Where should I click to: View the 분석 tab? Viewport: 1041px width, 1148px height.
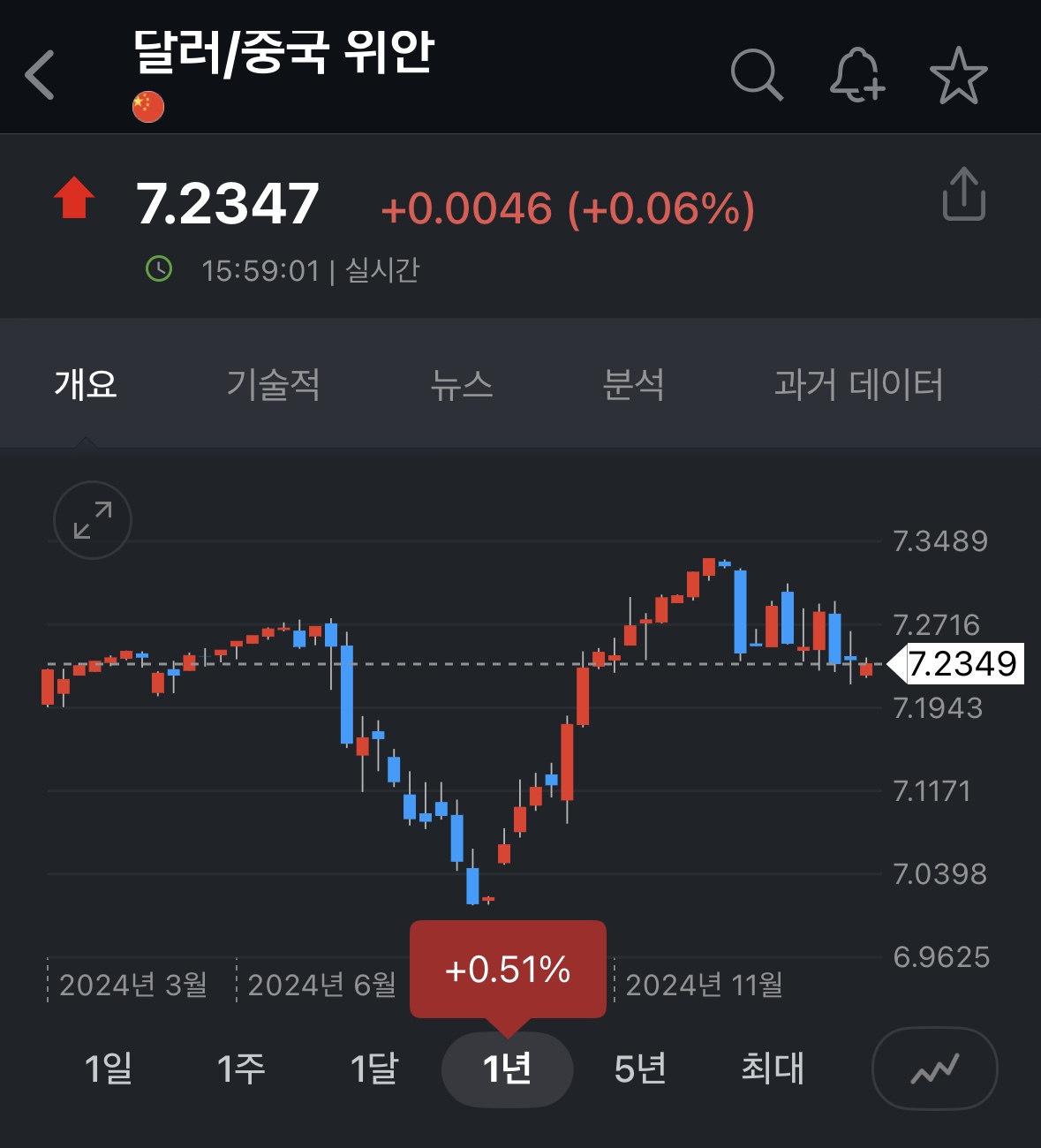click(633, 385)
